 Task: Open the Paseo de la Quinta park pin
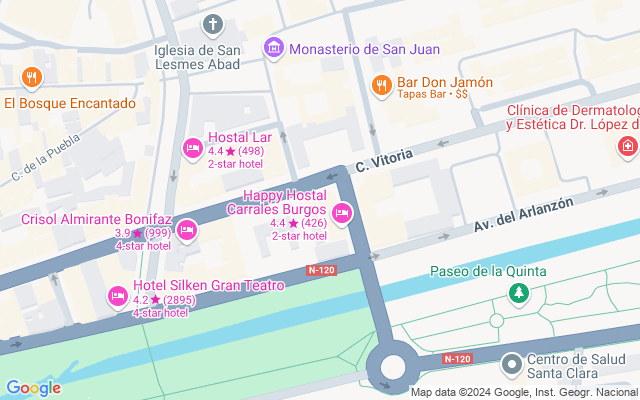(519, 294)
